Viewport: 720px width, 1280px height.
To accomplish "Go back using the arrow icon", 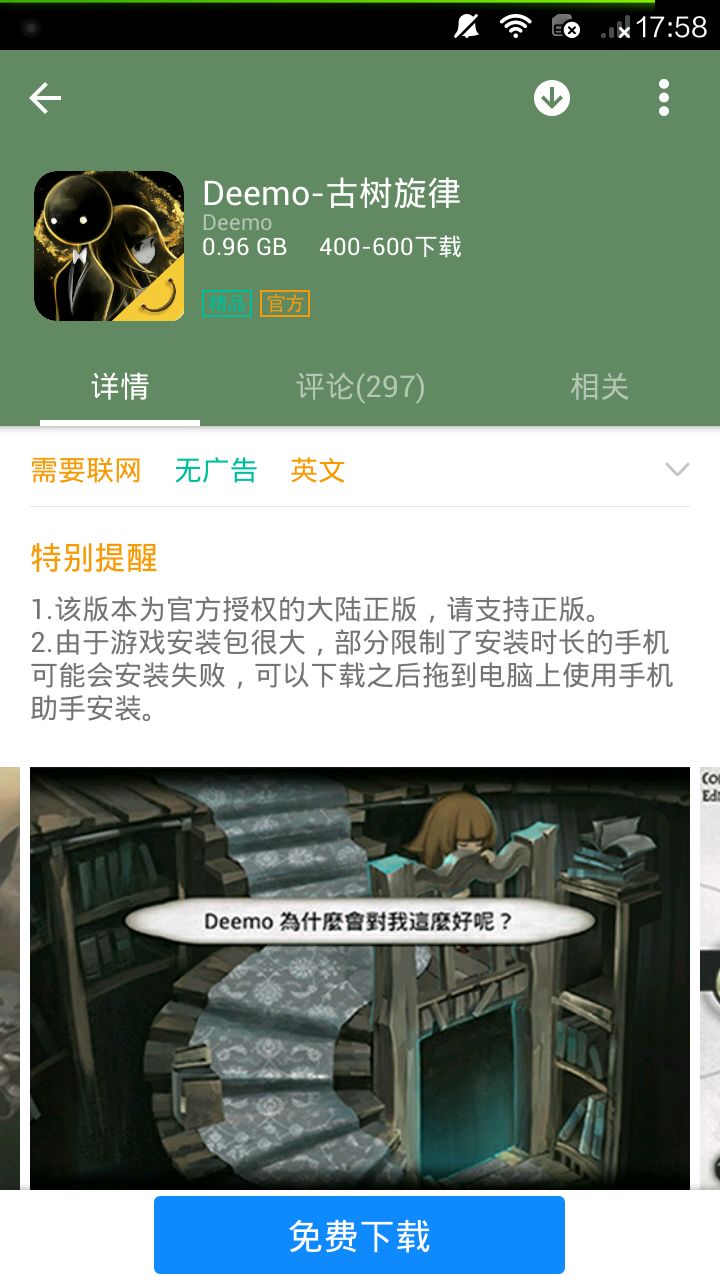I will click(x=45, y=98).
